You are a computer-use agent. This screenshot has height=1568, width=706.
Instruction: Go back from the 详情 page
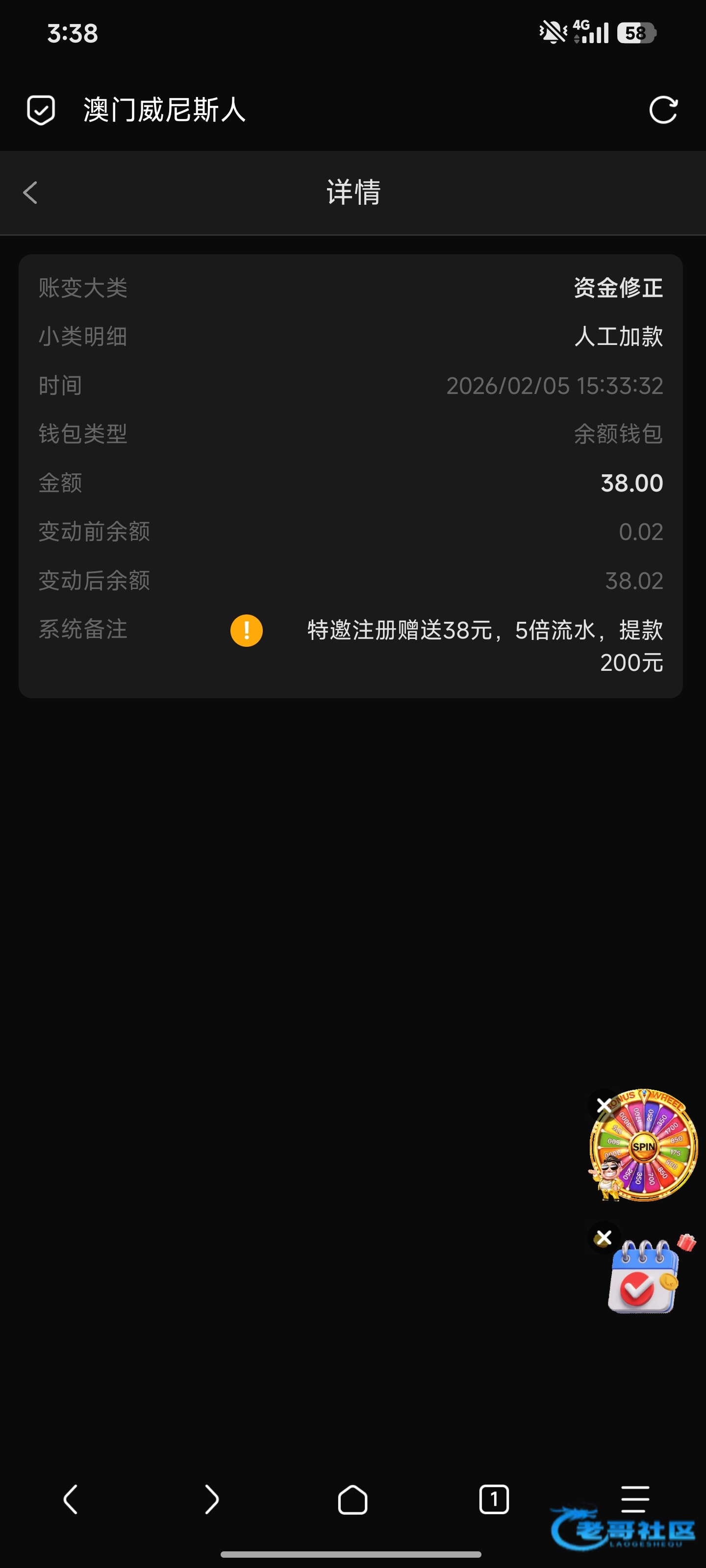(30, 193)
